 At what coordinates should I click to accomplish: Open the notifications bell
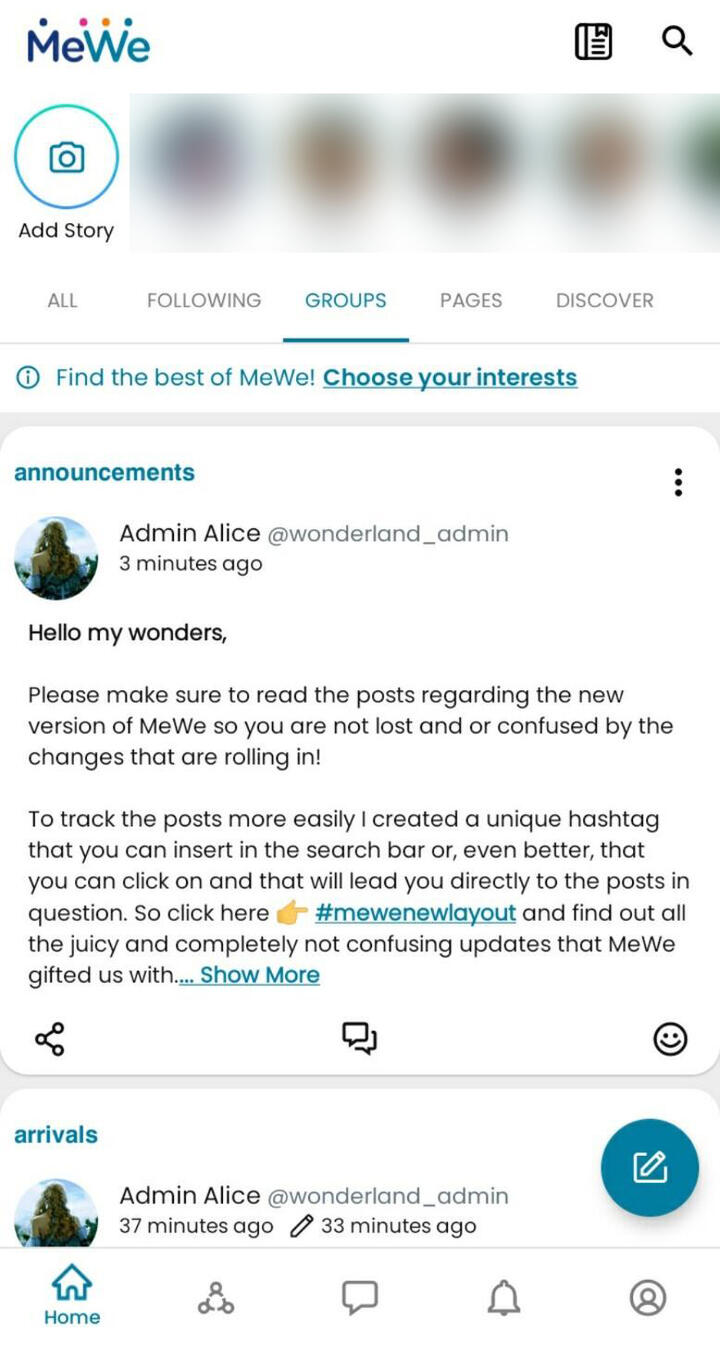[x=504, y=1298]
